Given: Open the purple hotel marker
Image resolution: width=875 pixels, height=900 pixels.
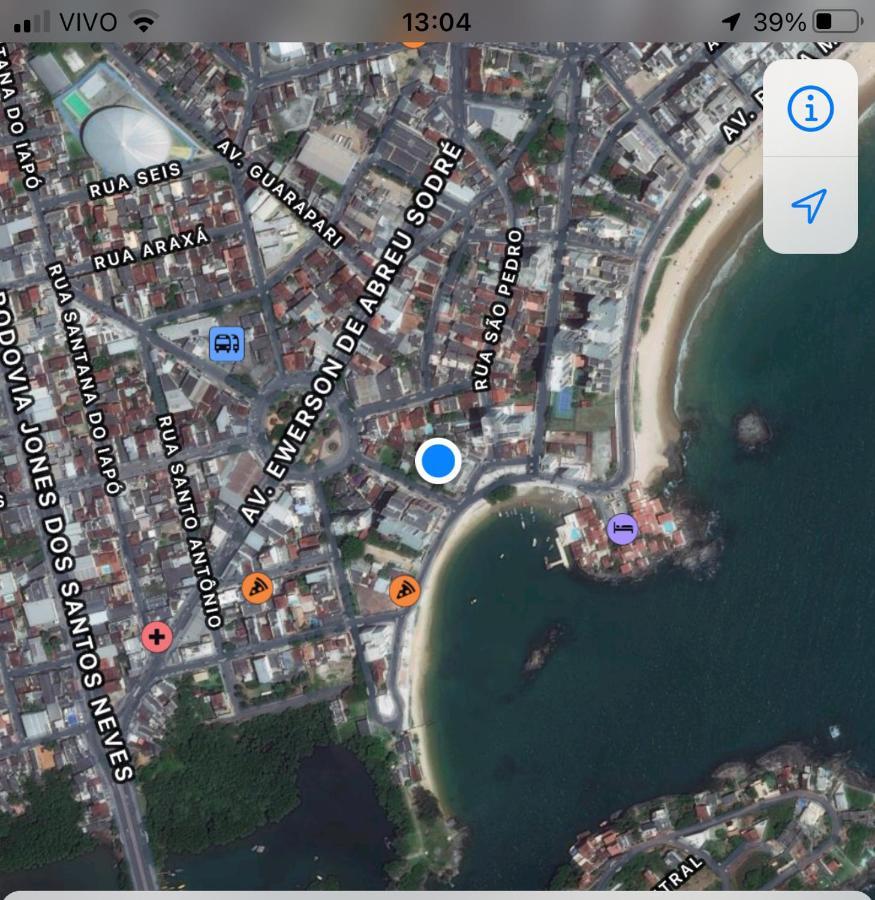Looking at the screenshot, I should 622,528.
